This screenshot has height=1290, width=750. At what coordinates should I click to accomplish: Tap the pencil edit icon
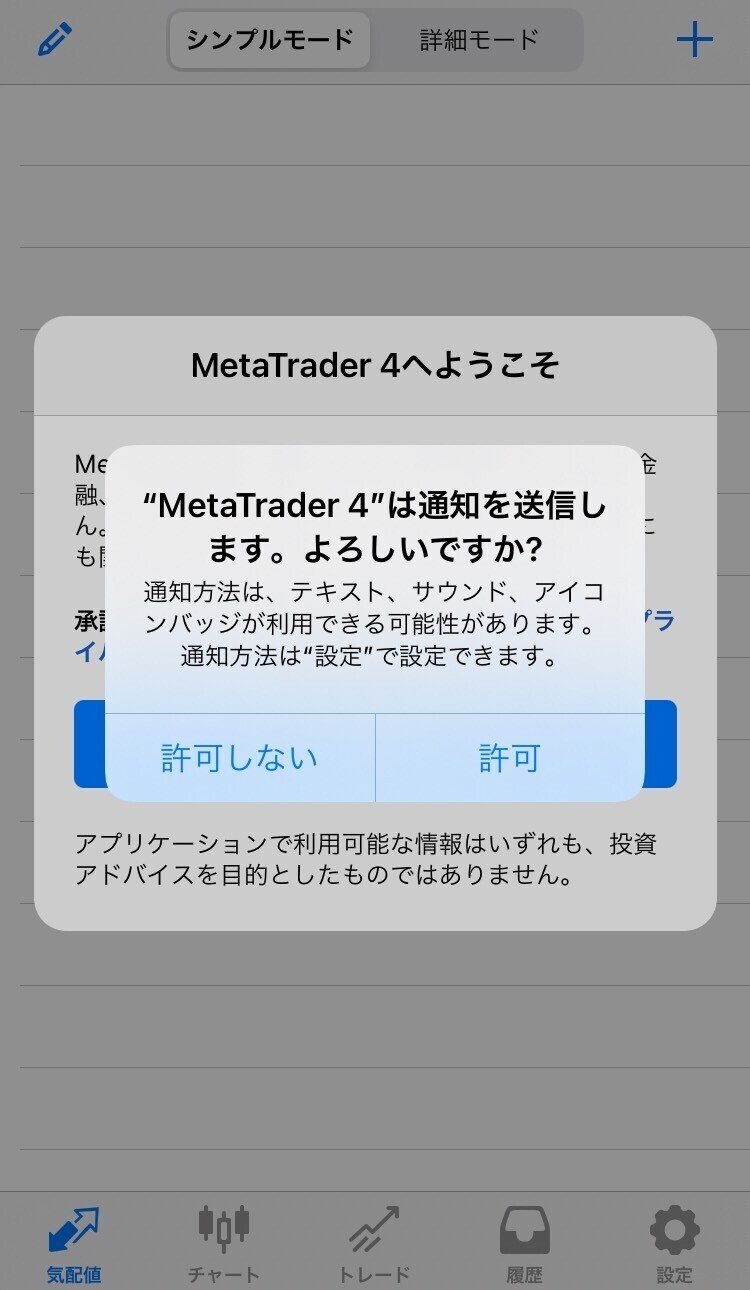pos(55,40)
